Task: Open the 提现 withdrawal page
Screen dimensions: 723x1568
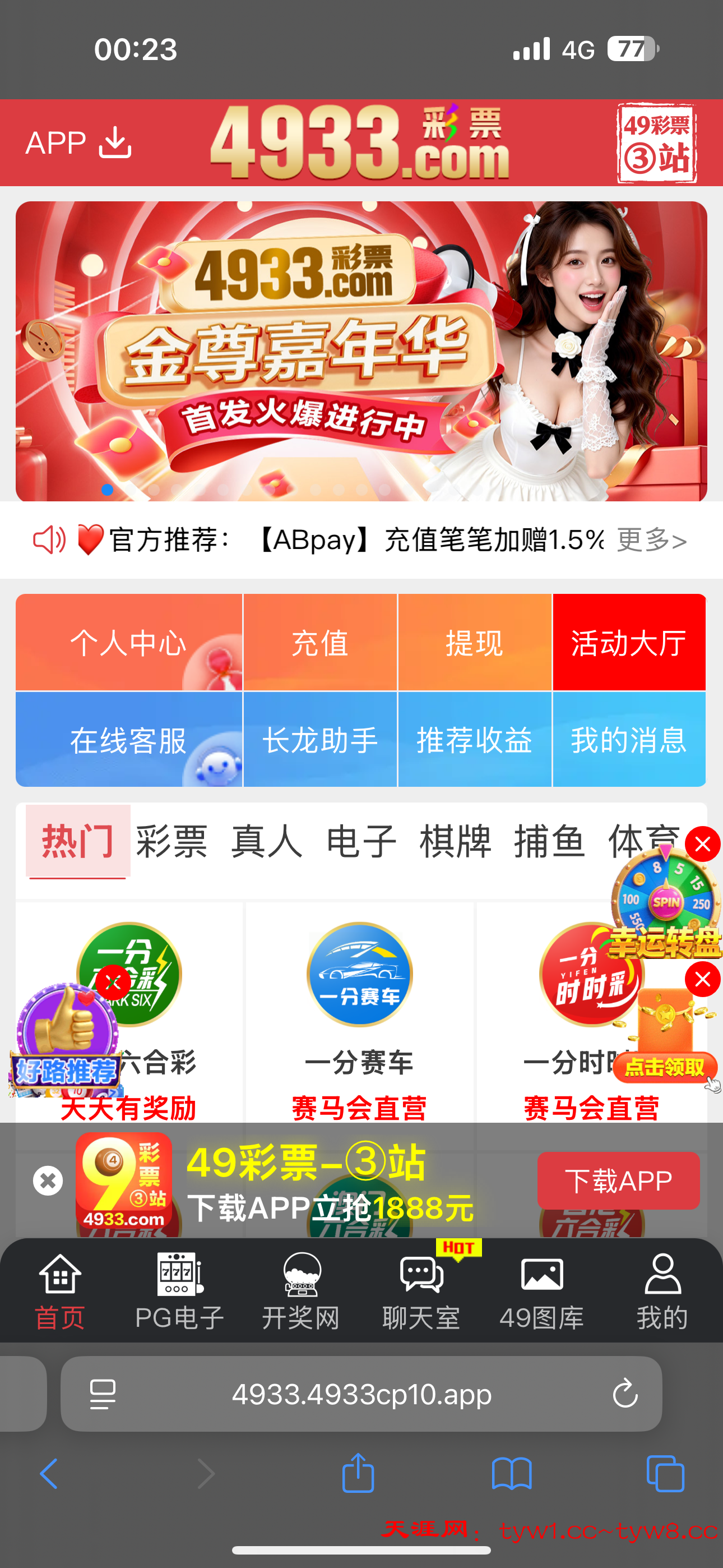Action: [x=474, y=642]
